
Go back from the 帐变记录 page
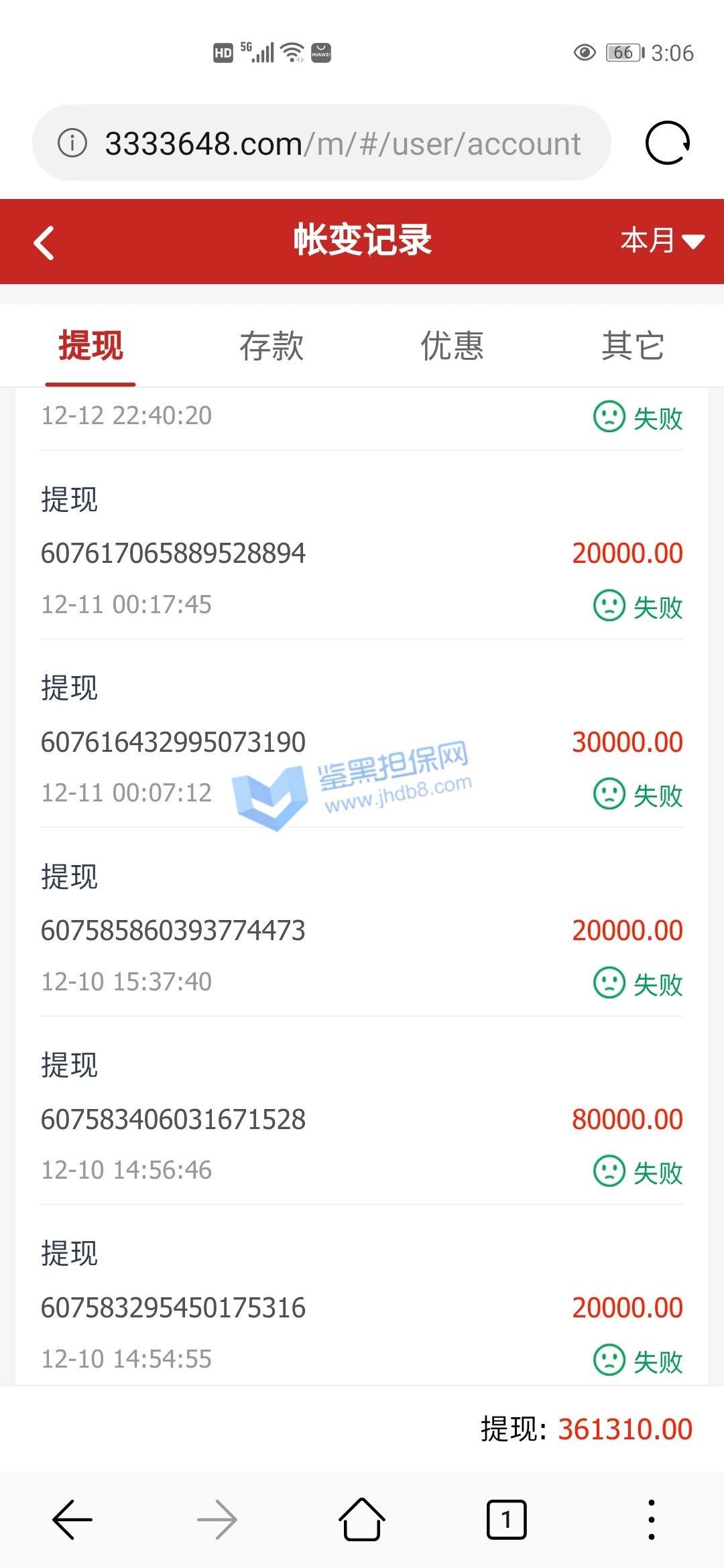point(44,243)
